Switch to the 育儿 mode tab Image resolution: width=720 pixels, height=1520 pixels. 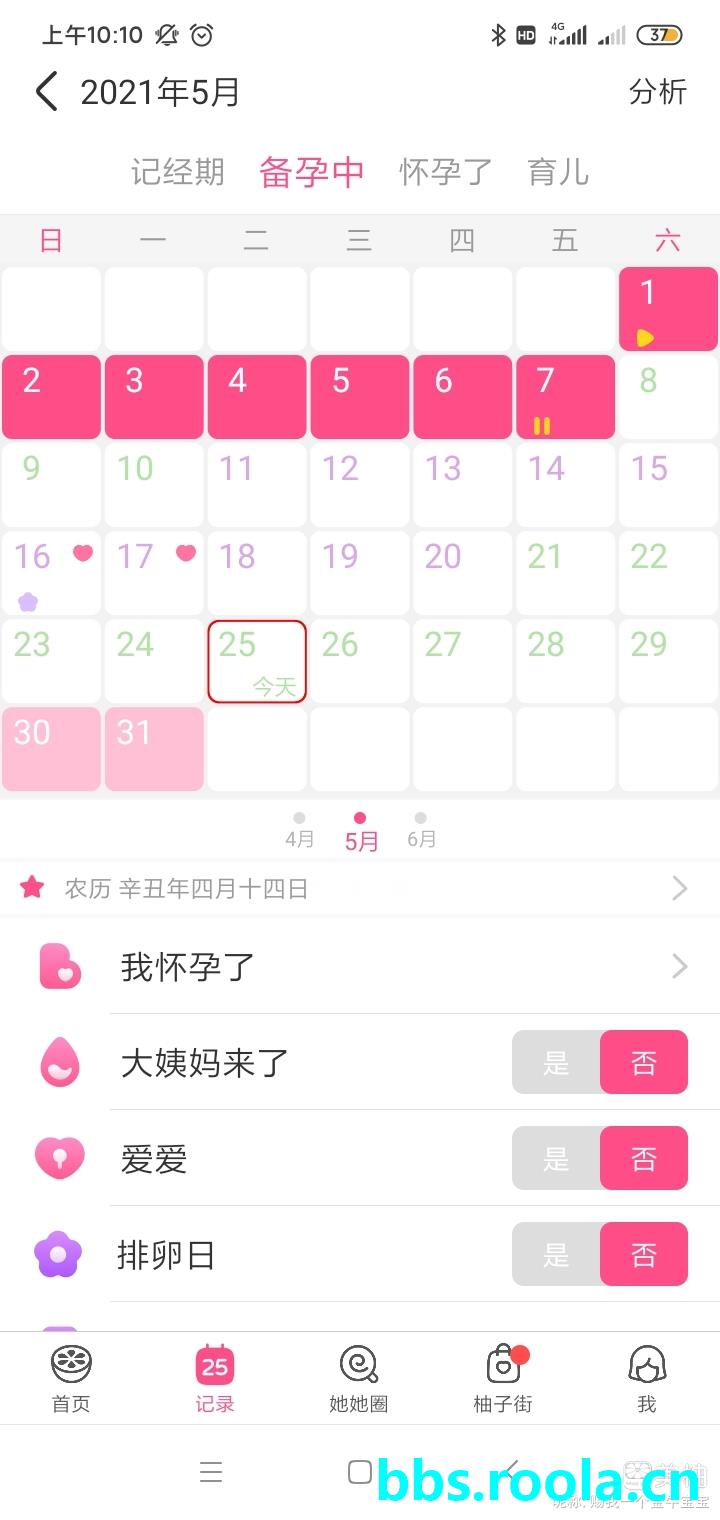557,172
